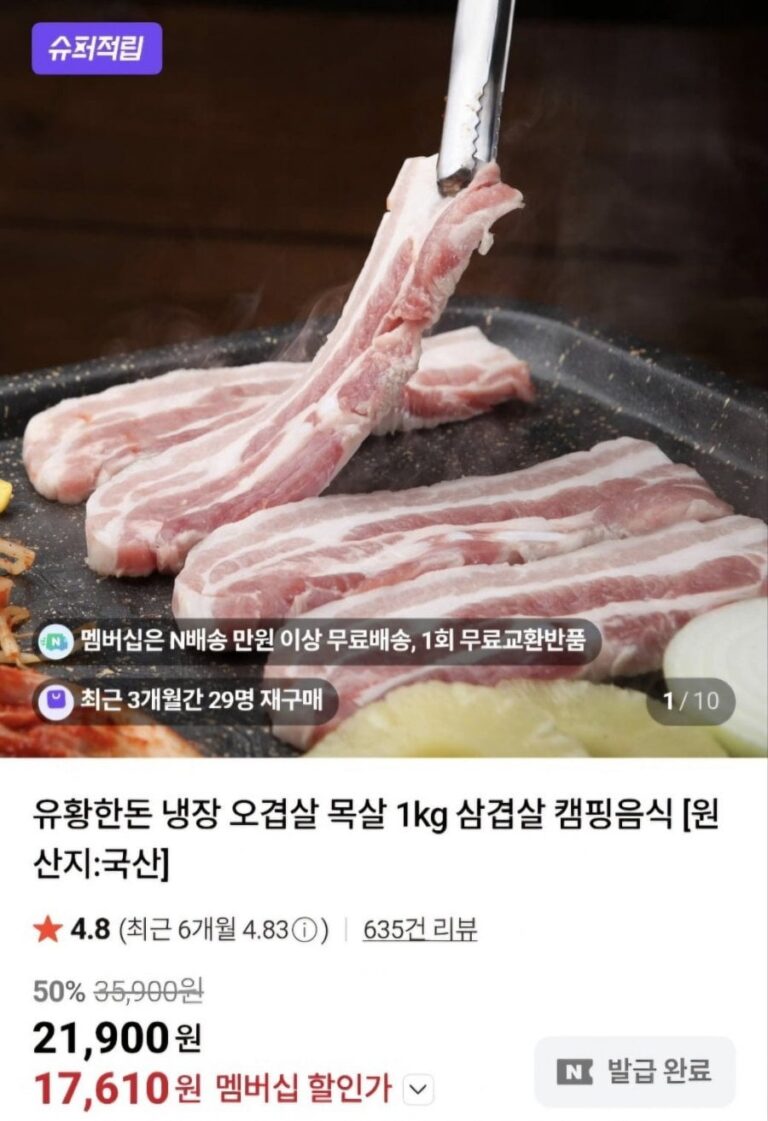Tap the 발급 완료 coupon button
The width and height of the screenshot is (768, 1121).
click(634, 1071)
